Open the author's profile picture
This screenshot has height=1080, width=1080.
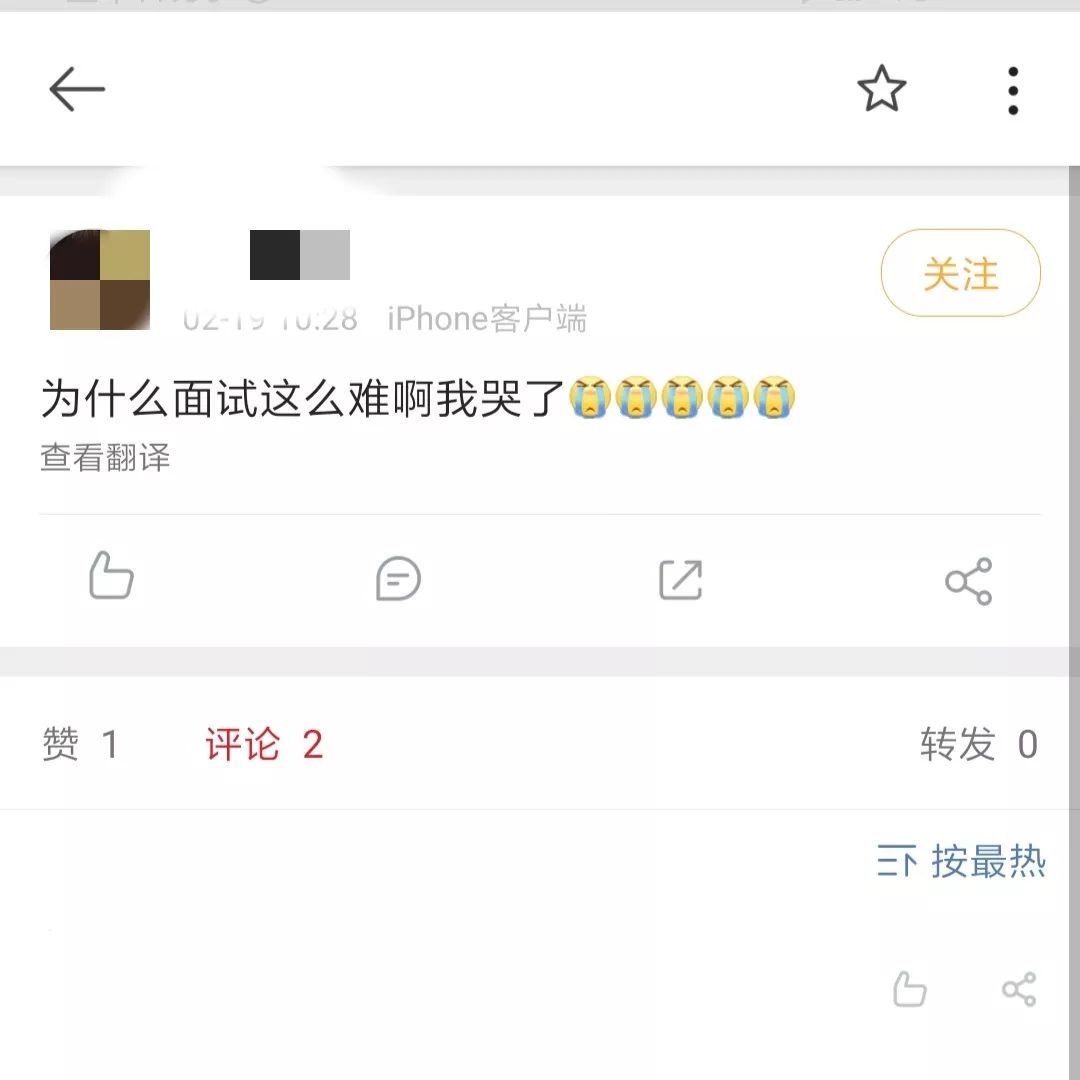(100, 280)
